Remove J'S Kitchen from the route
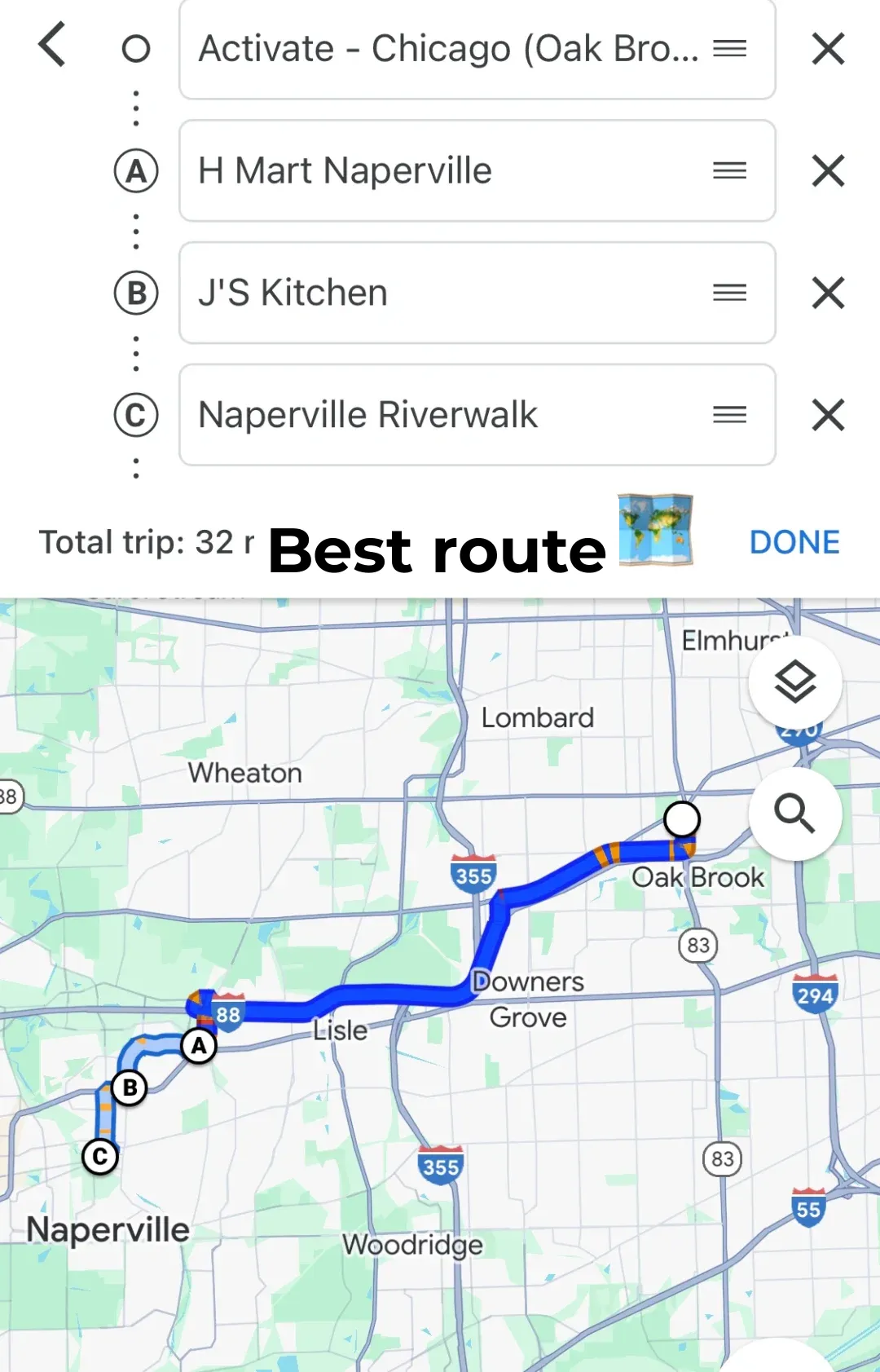This screenshot has width=880, height=1372. pyautogui.click(x=827, y=293)
